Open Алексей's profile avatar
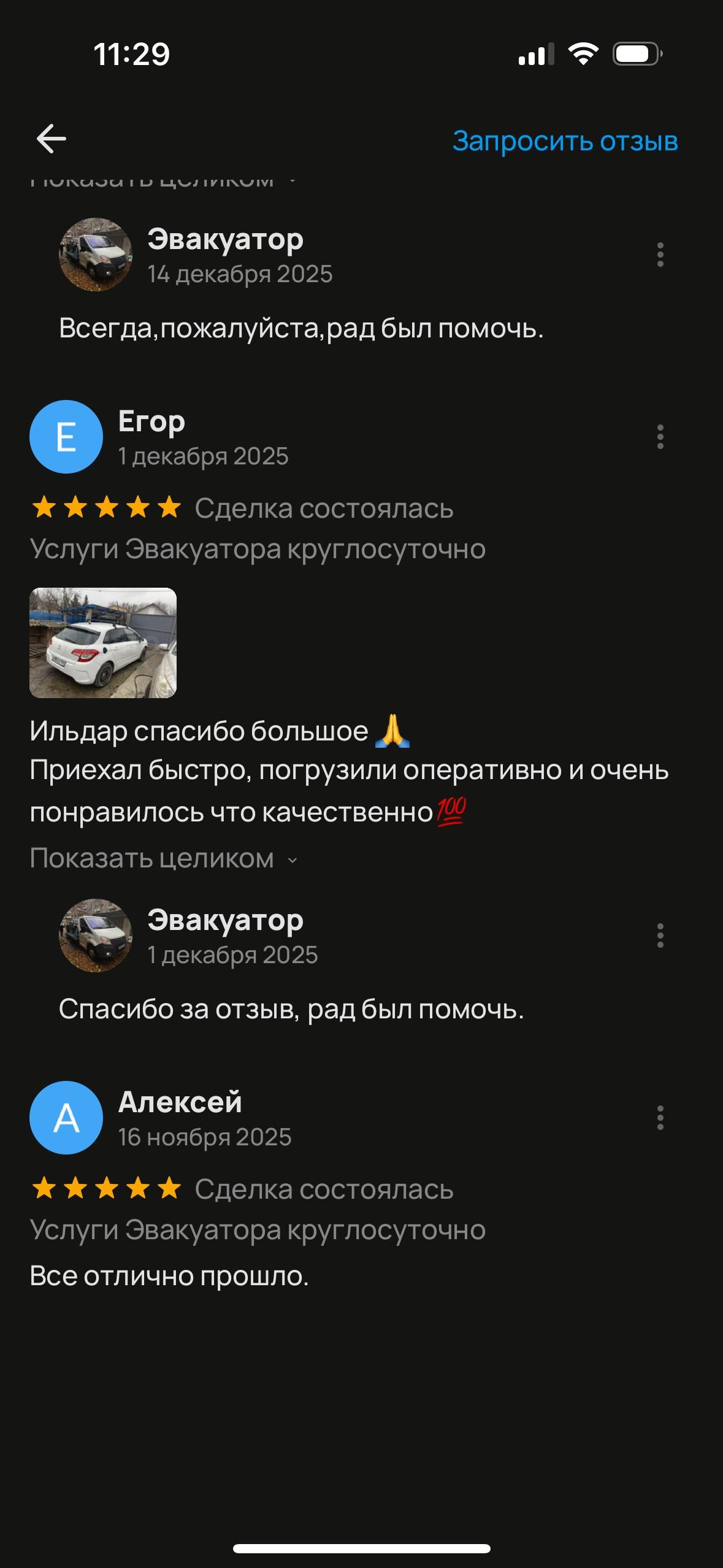The width and height of the screenshot is (723, 1568). (x=66, y=1118)
